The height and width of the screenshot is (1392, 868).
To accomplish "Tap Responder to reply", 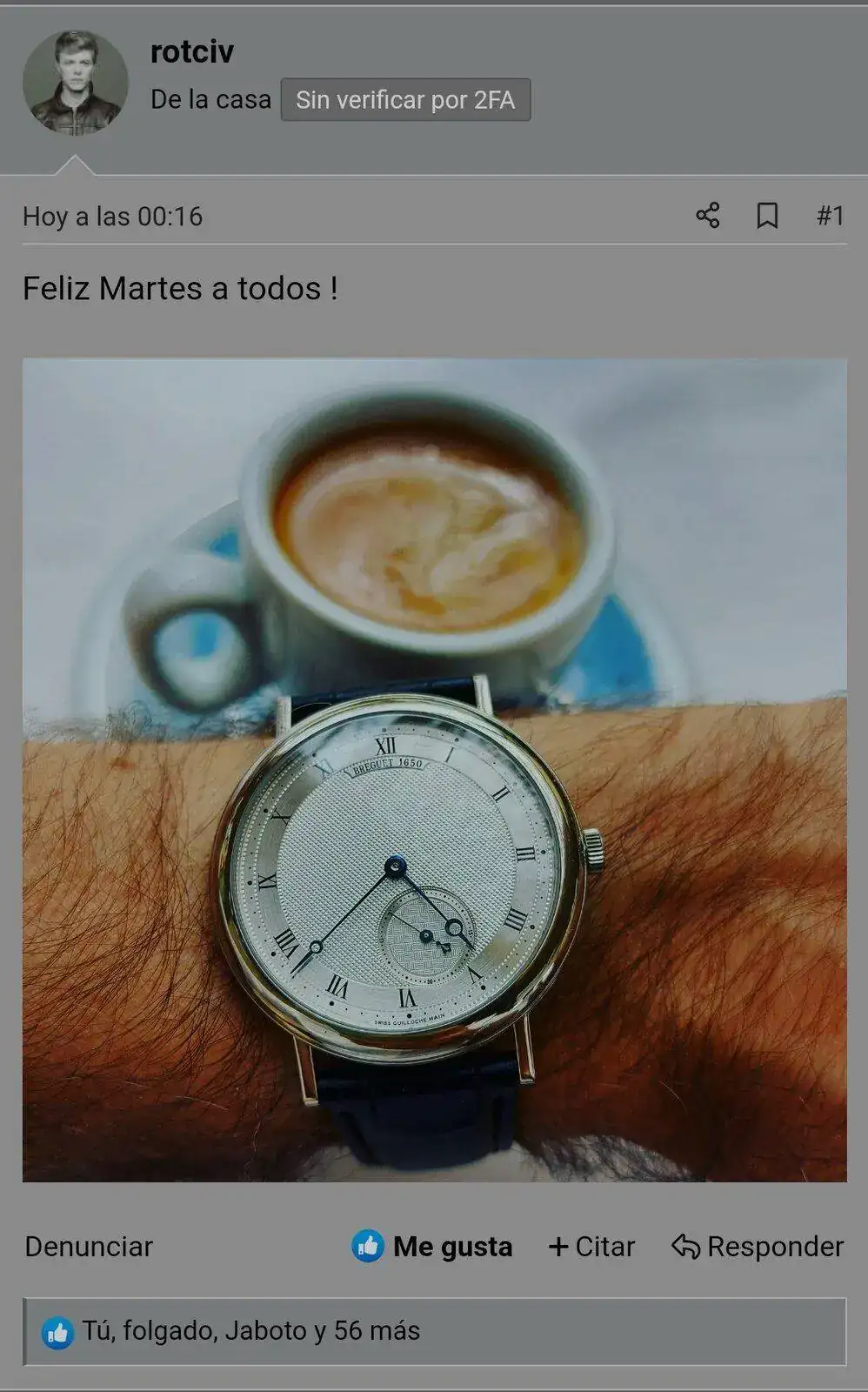I will pyautogui.click(x=758, y=1246).
